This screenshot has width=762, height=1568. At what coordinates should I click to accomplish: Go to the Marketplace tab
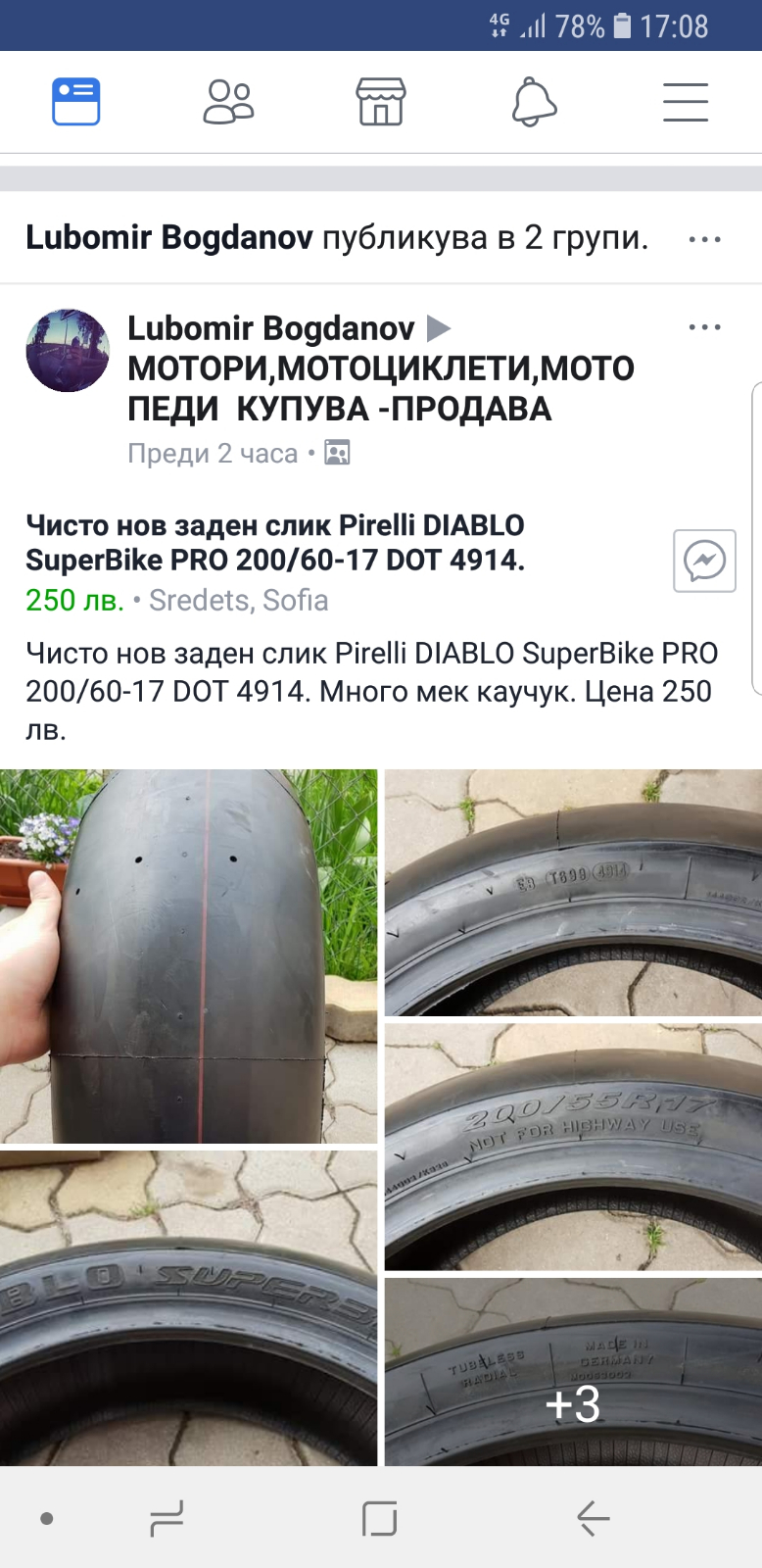tap(380, 102)
